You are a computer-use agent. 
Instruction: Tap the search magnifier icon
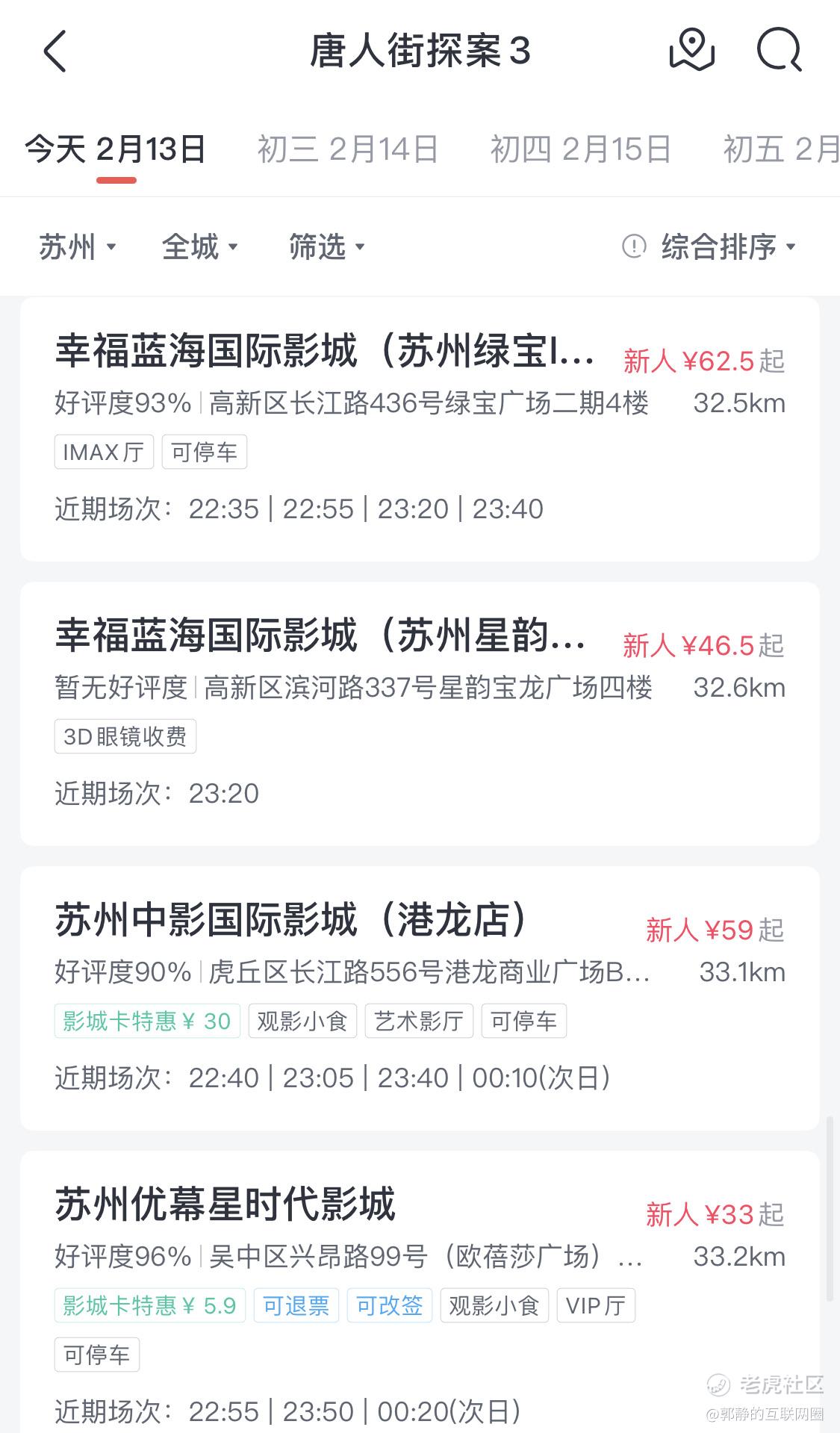779,50
